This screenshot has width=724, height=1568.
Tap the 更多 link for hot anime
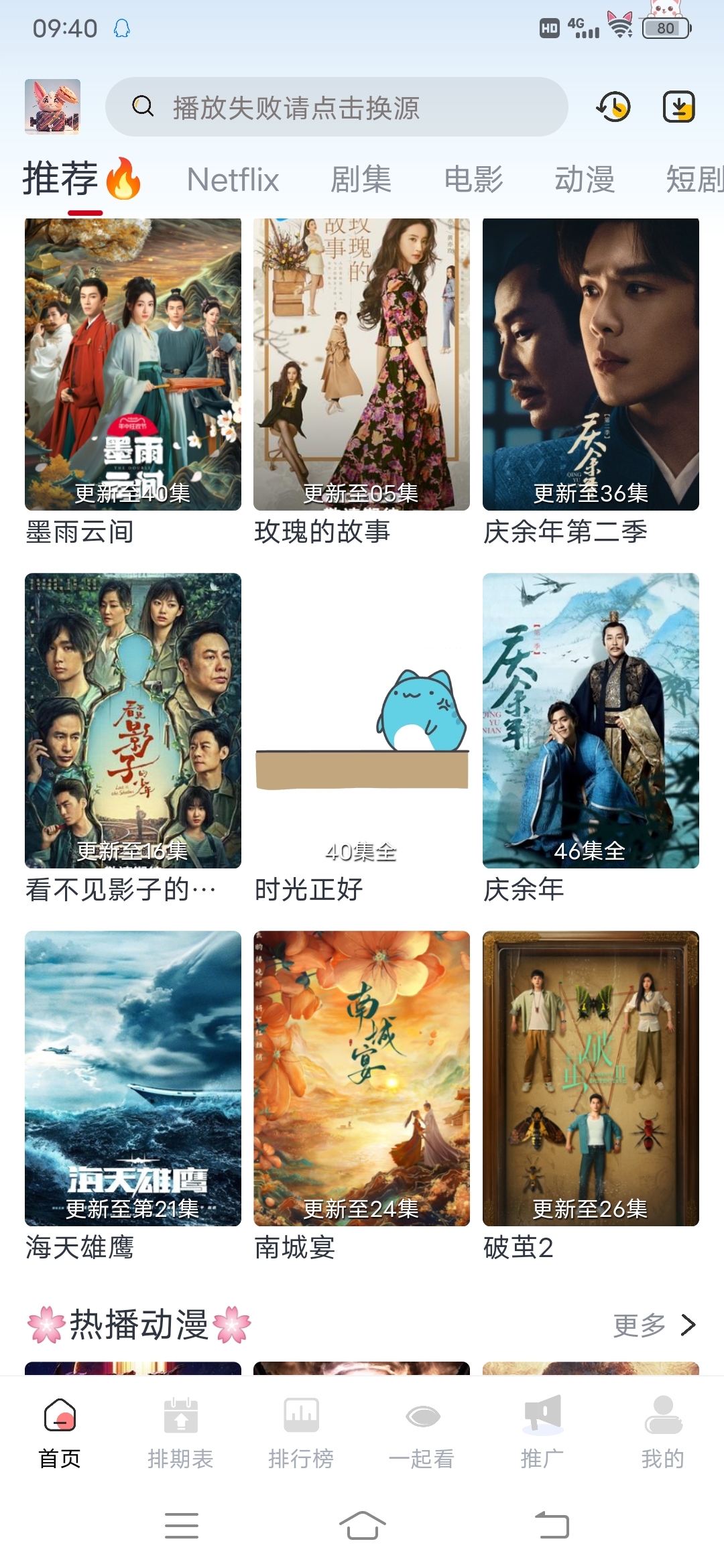coord(639,1325)
